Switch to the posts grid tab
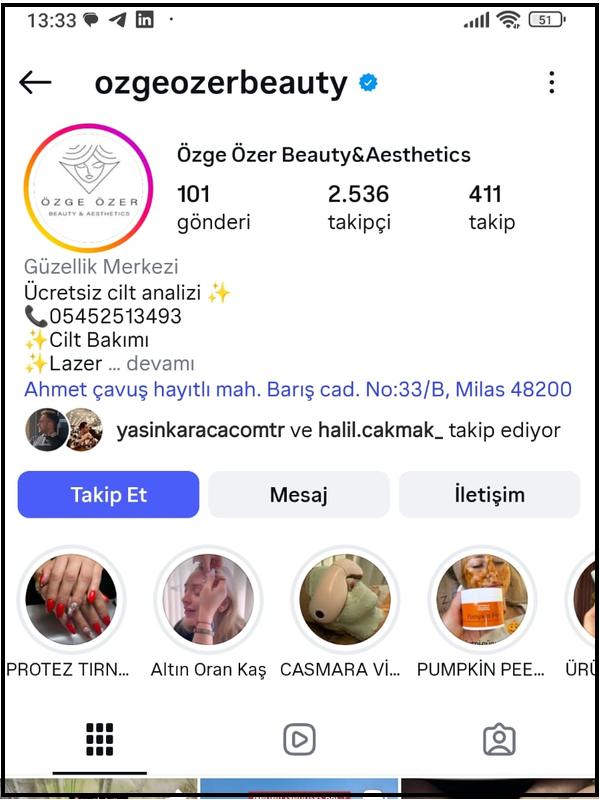Screen dimensions: 600x800 coord(99,740)
